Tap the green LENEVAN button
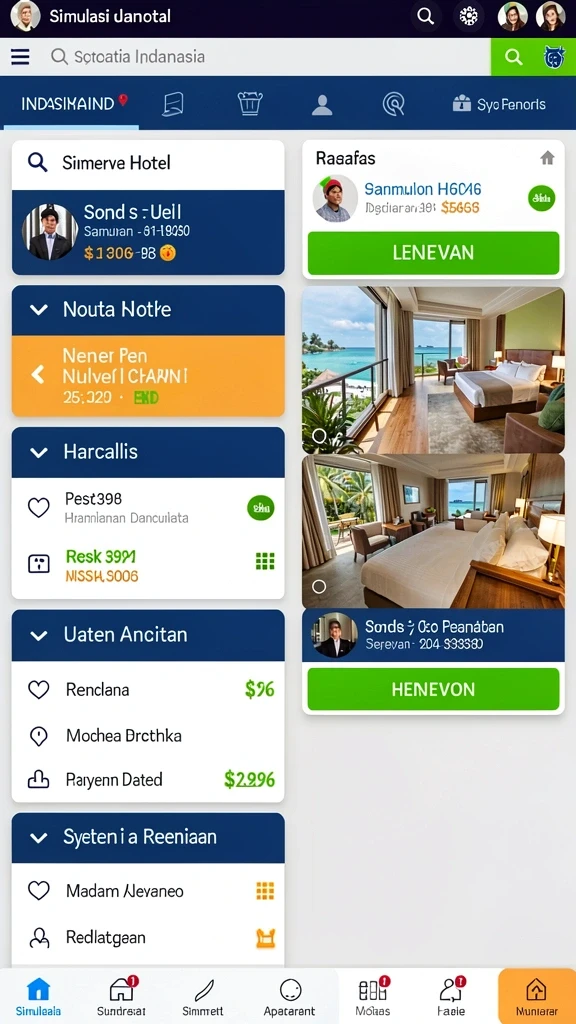 (434, 253)
